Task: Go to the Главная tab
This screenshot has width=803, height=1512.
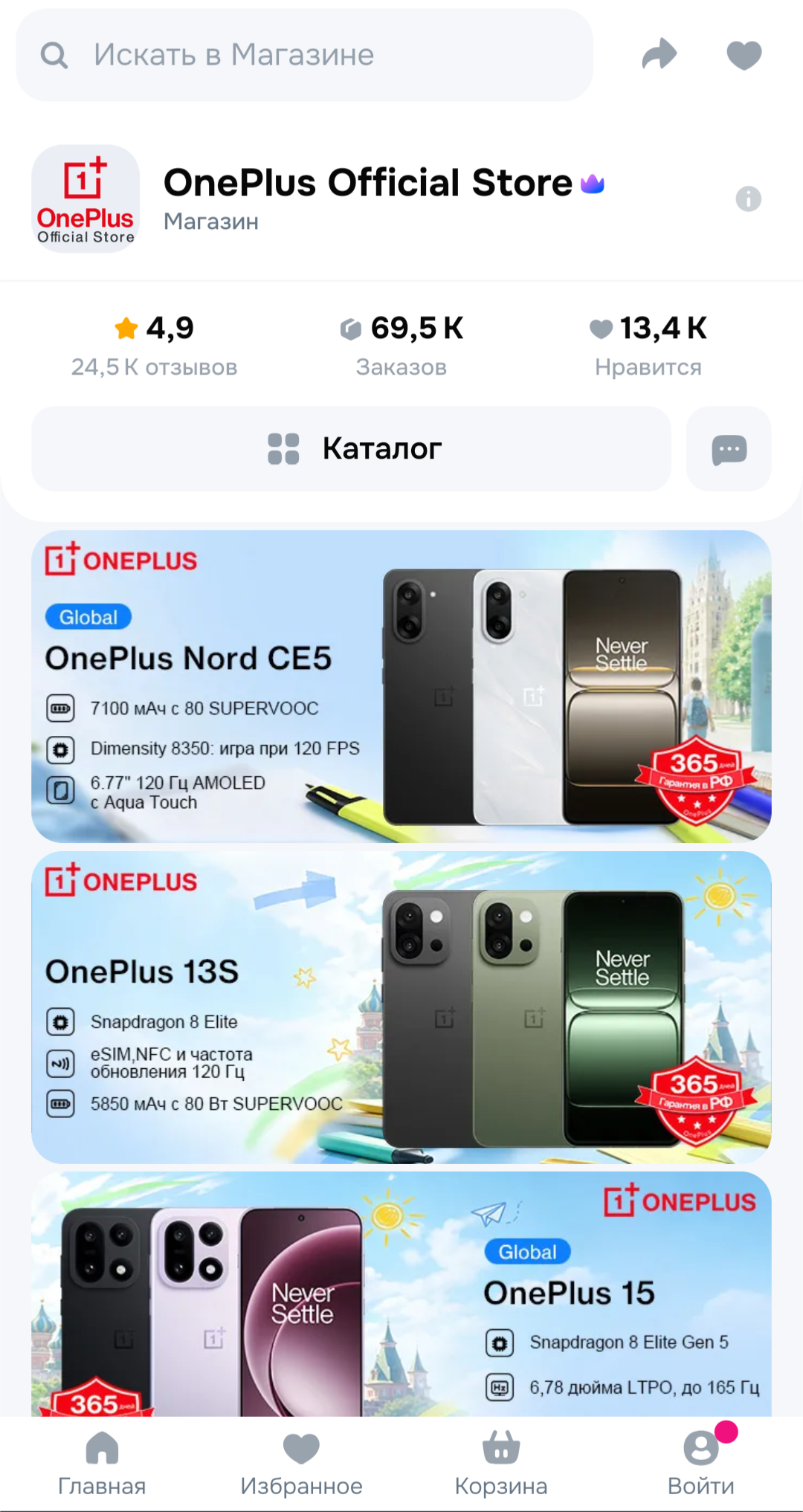Action: point(102,1463)
